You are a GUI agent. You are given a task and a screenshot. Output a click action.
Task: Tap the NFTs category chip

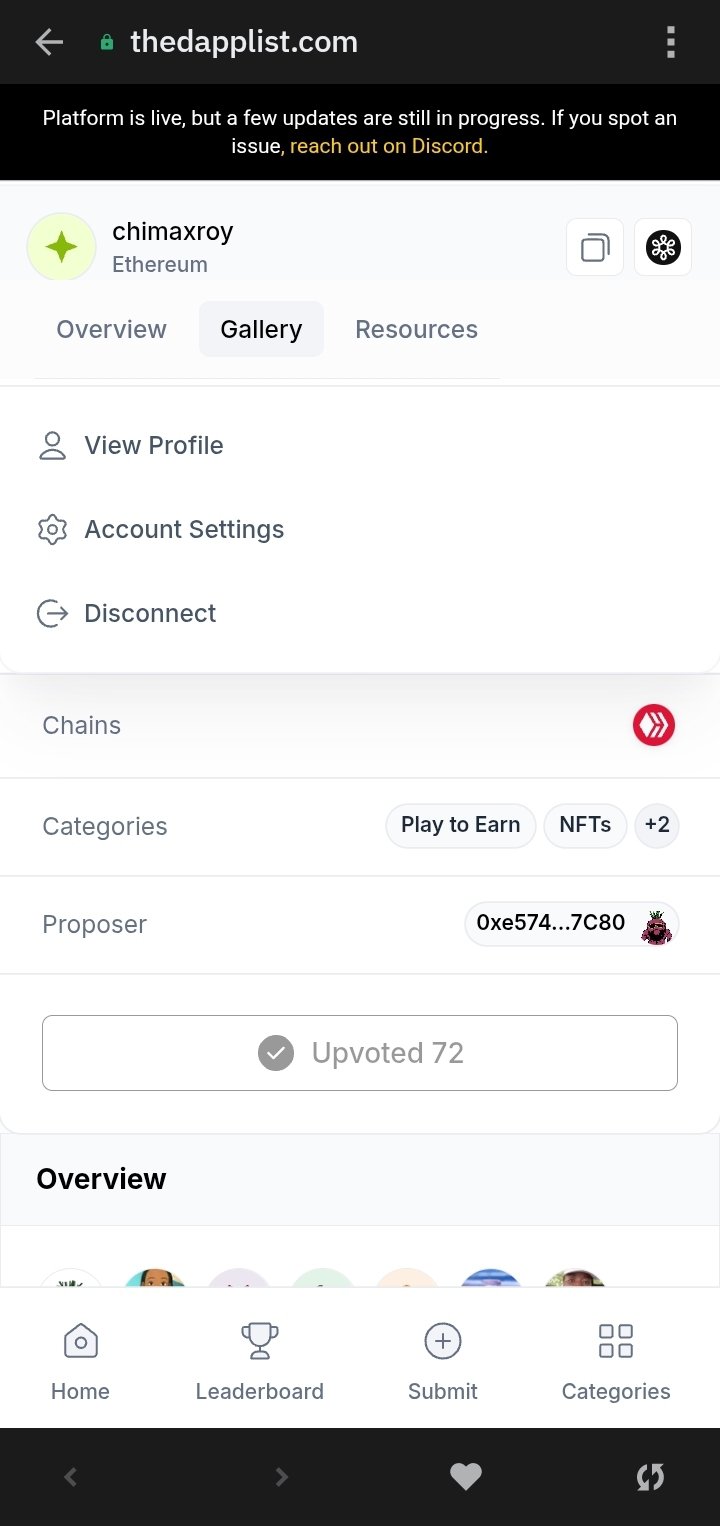coord(585,825)
